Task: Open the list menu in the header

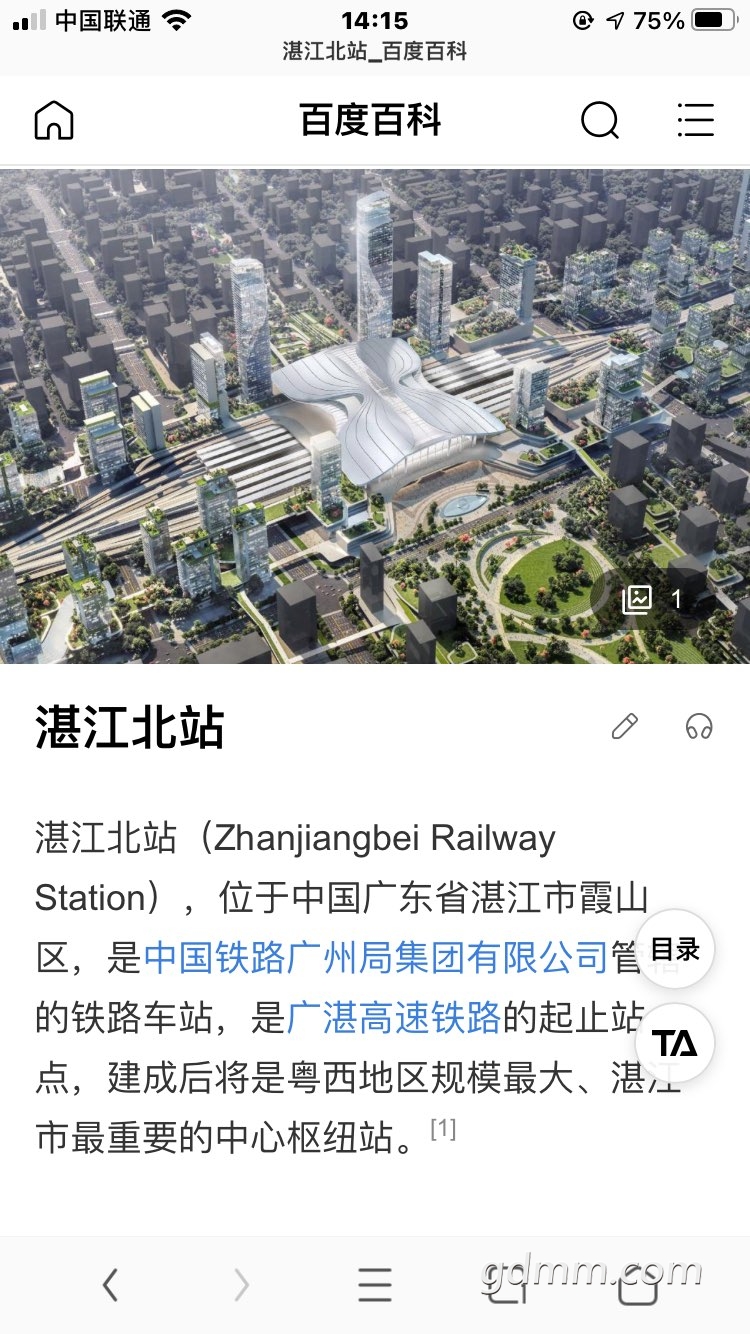Action: [x=695, y=121]
